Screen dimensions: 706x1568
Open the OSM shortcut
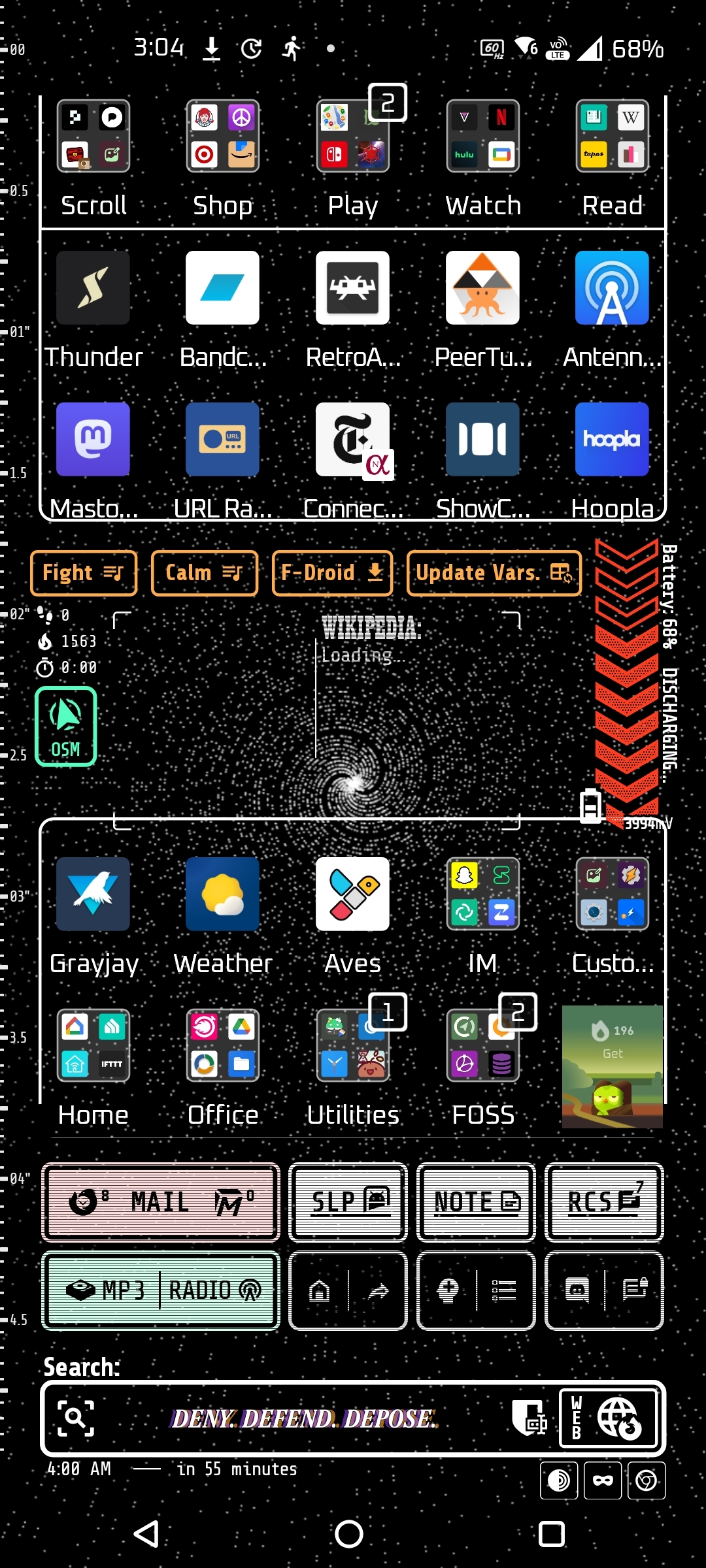click(x=66, y=727)
